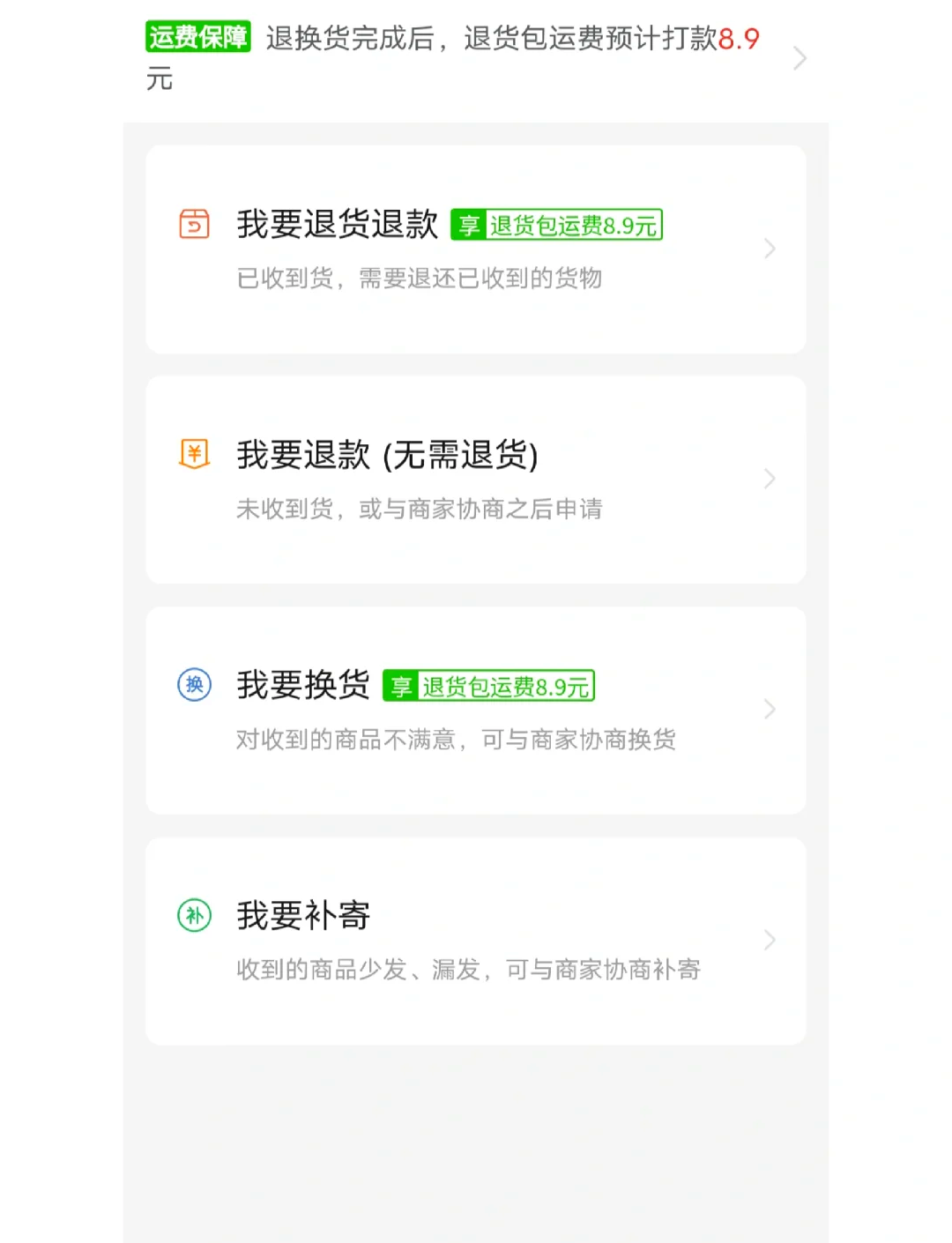Click the red 8.9 shipping amount text

point(740,39)
